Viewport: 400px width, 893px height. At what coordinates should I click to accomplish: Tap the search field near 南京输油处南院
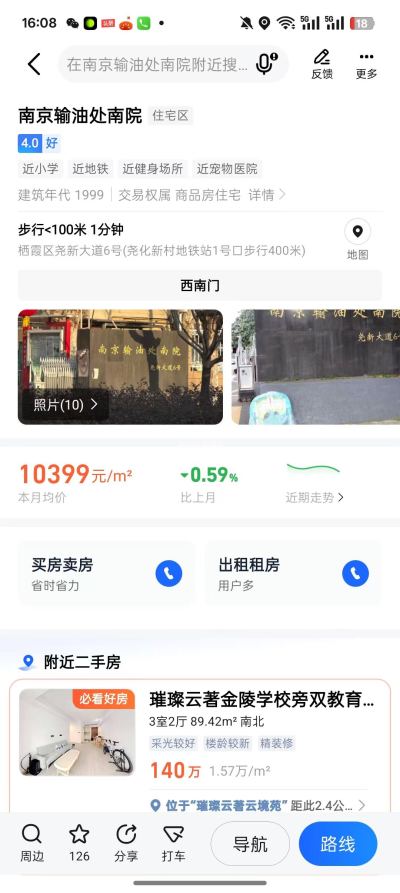pos(157,64)
